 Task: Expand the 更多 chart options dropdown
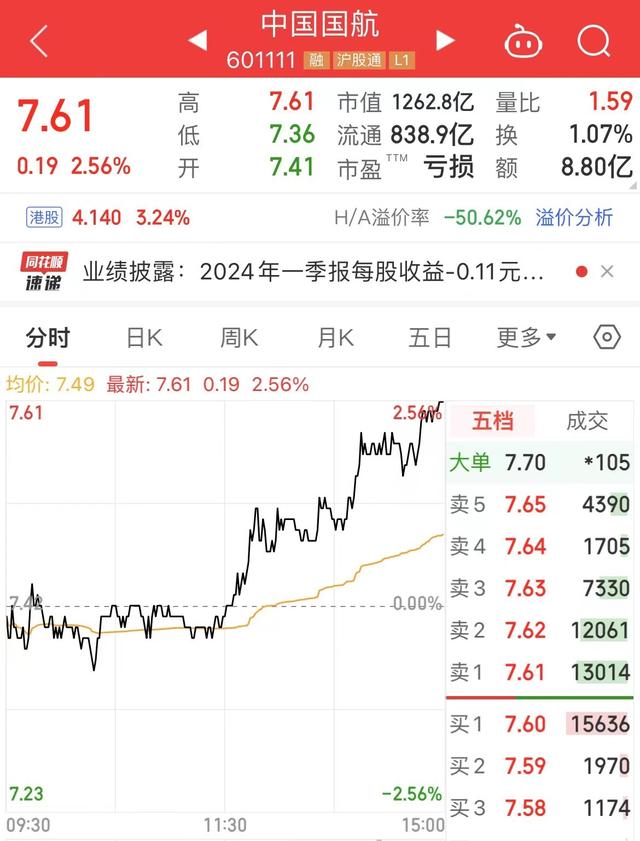(x=527, y=338)
